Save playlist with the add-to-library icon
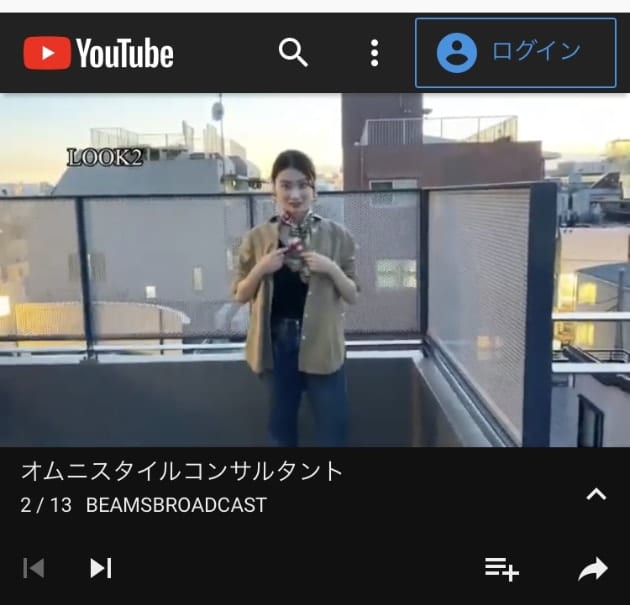The image size is (630, 605). tap(501, 569)
